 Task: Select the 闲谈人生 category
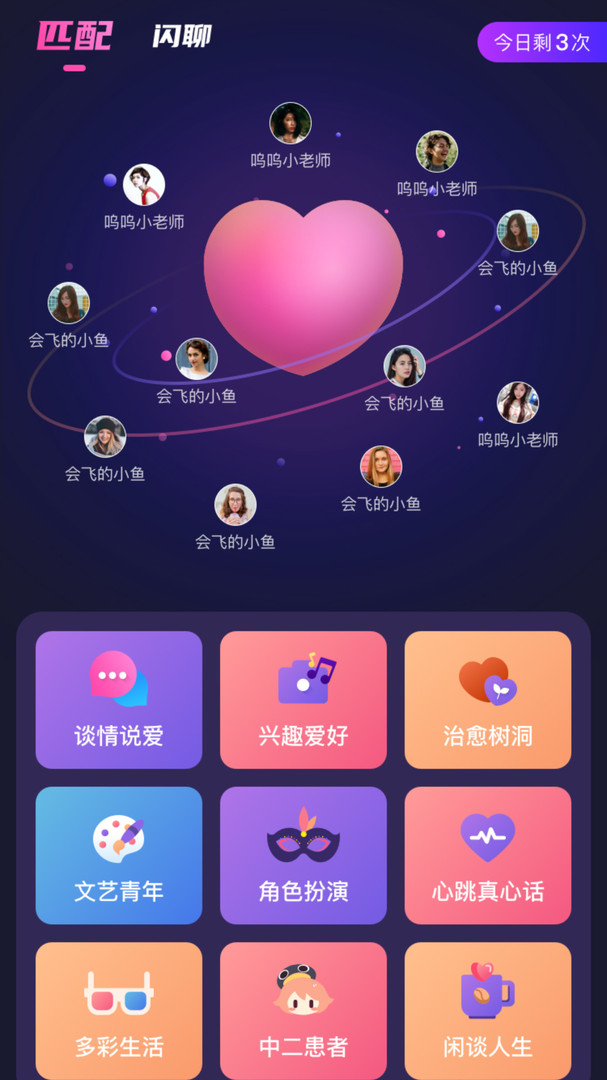pos(488,1011)
